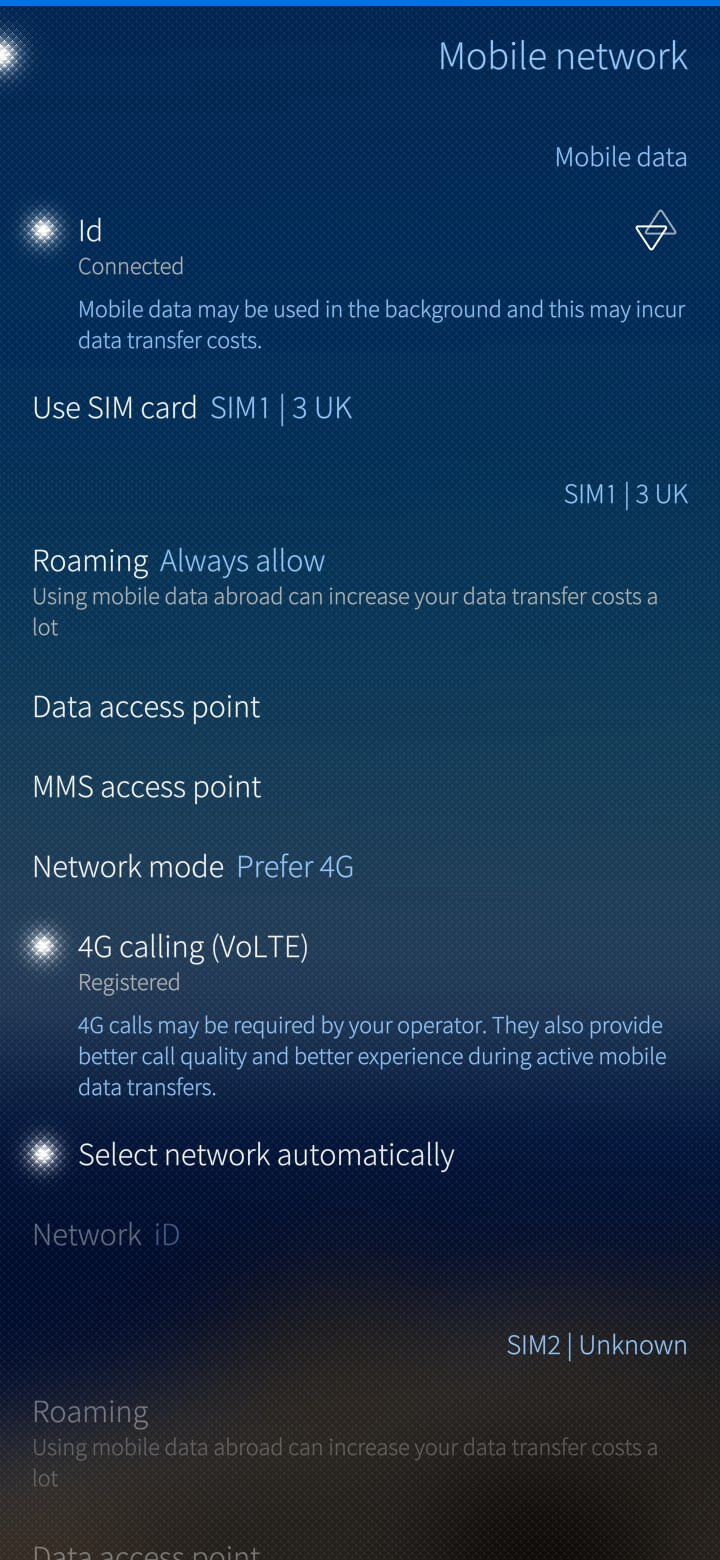720x1560 pixels.
Task: Toggle the Id mobile data switch
Action: pos(360,284)
